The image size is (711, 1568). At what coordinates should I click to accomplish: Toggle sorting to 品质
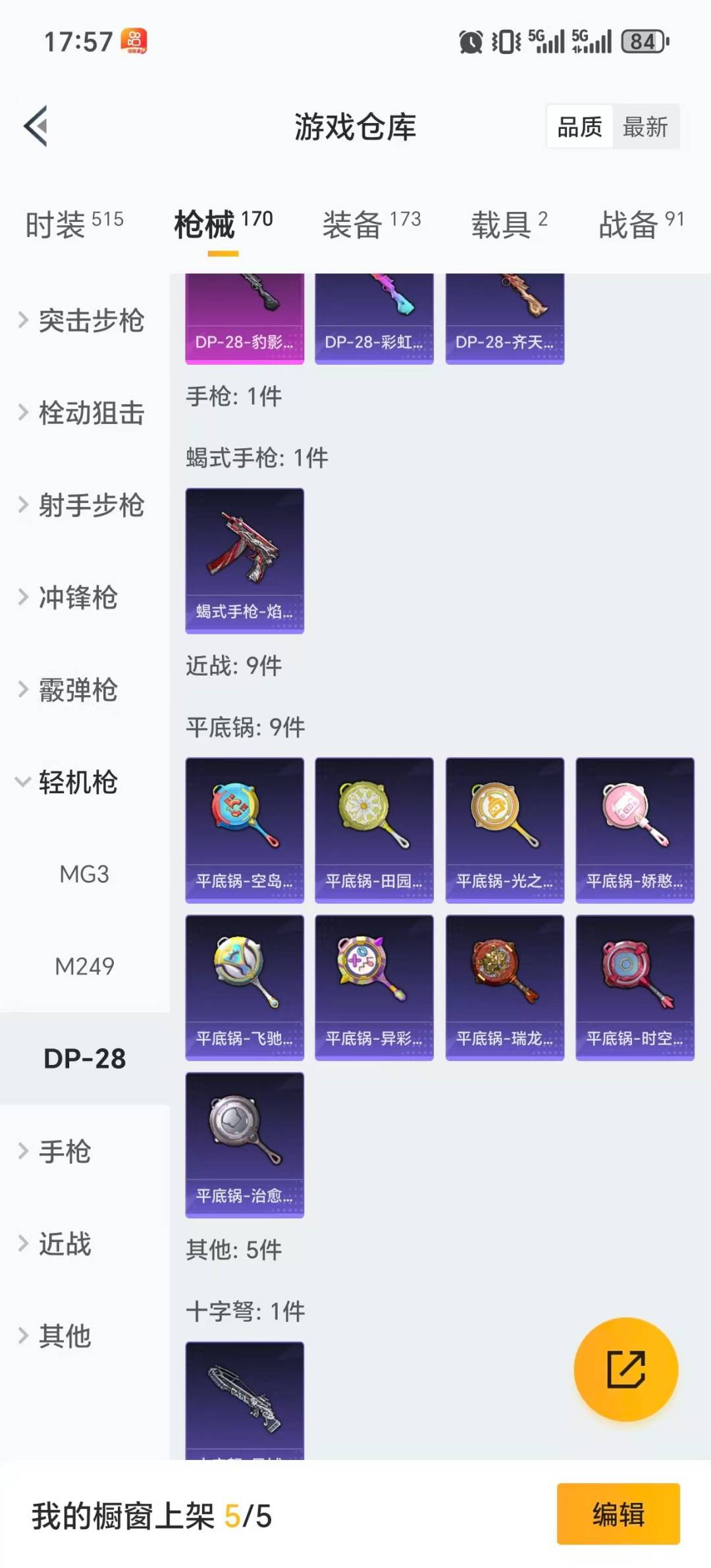[x=577, y=126]
